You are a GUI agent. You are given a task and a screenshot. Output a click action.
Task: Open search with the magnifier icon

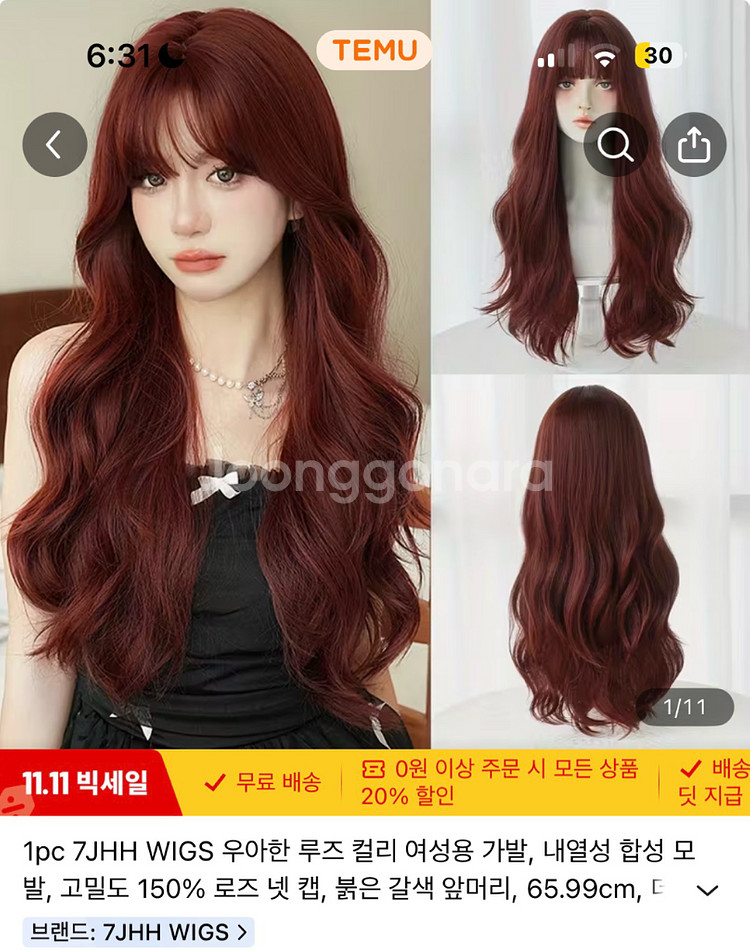[x=616, y=146]
